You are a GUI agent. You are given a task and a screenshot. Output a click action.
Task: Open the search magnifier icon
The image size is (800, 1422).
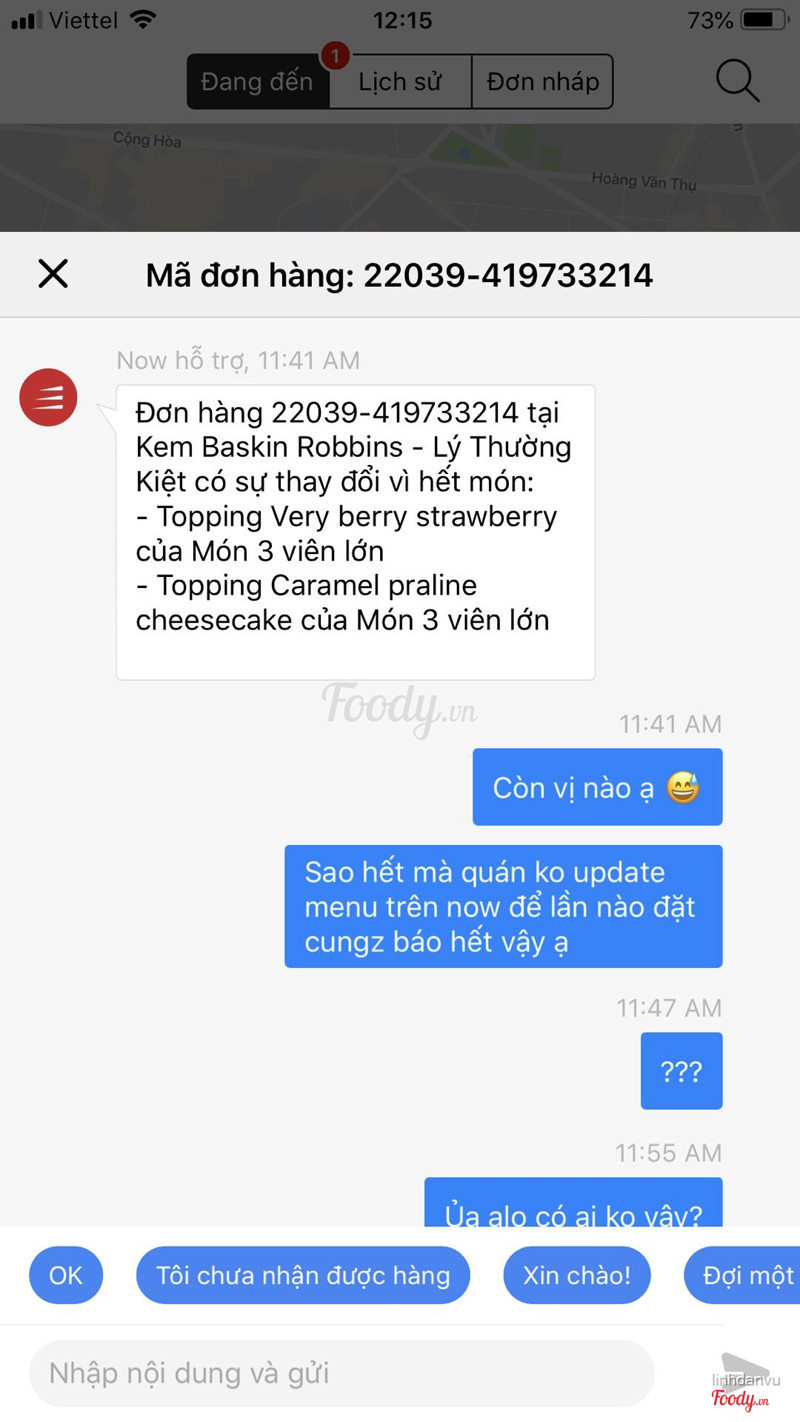coord(738,81)
